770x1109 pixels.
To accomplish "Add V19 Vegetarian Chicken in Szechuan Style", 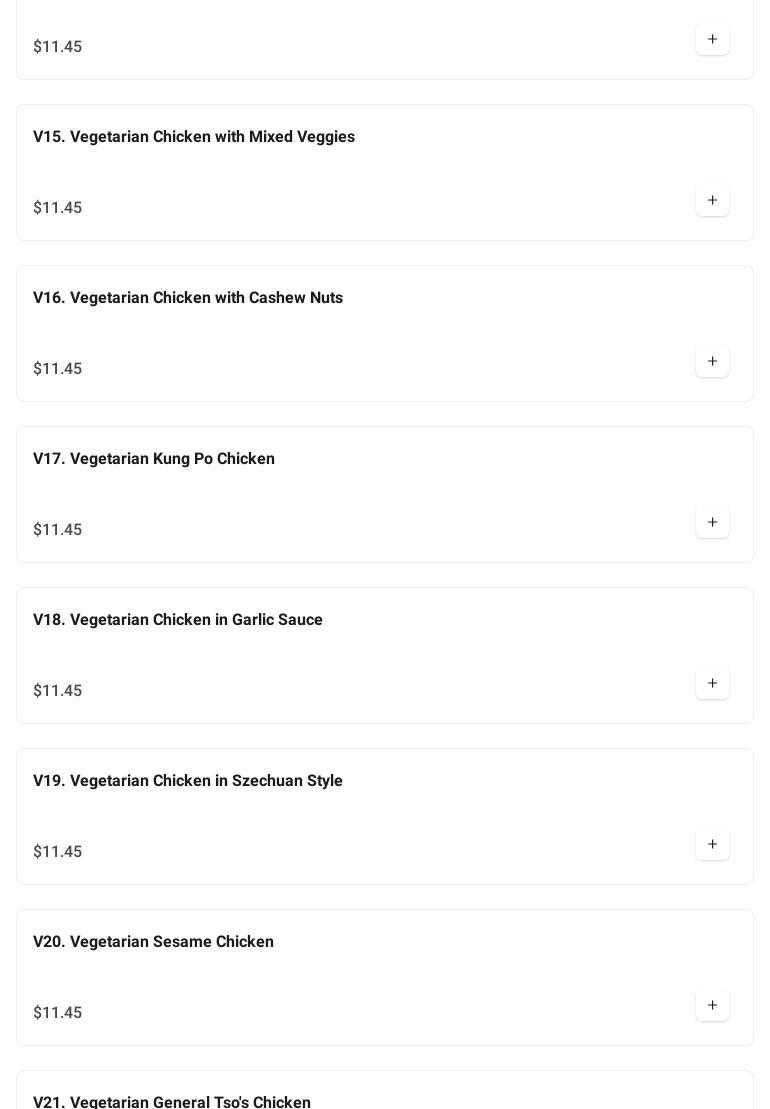I will [712, 845].
